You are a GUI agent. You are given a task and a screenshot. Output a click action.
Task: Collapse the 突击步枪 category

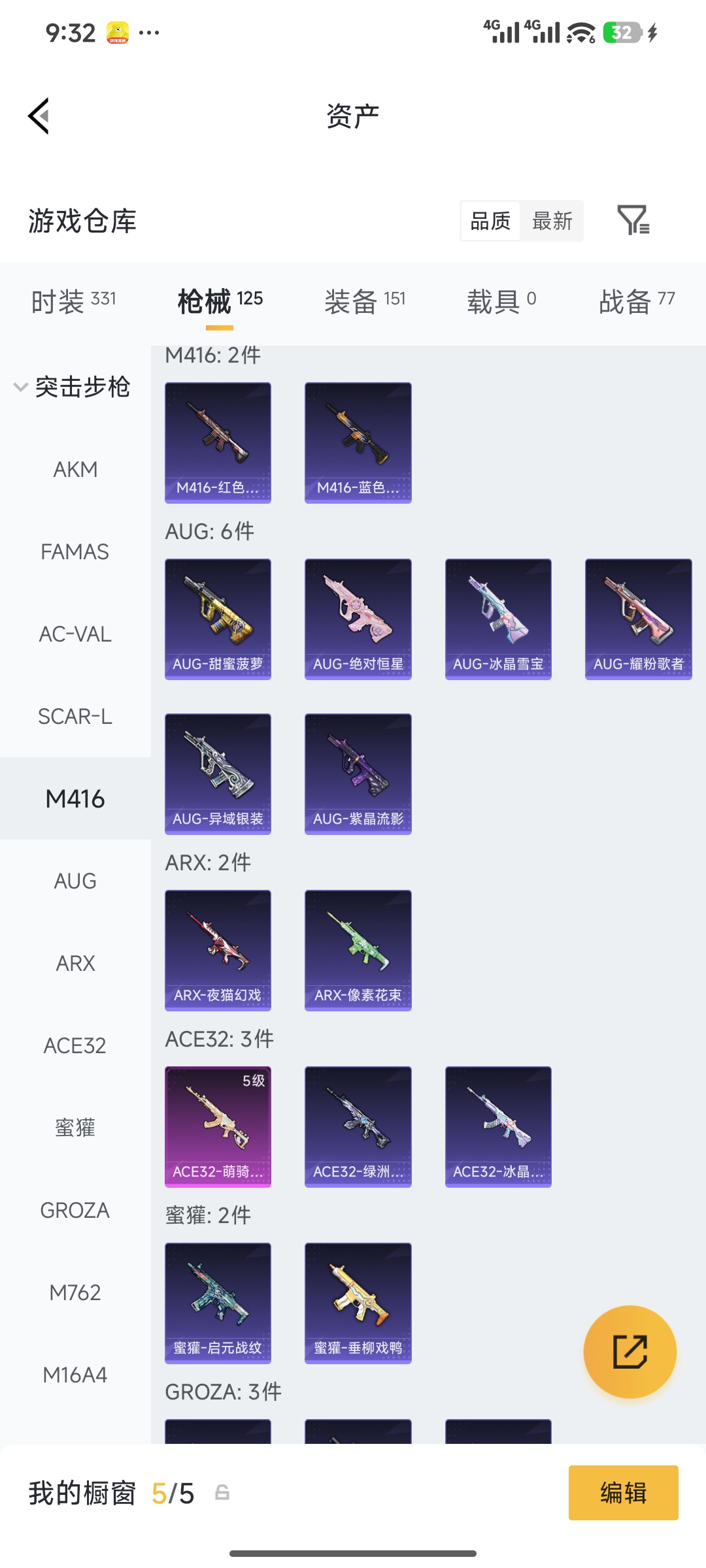[73, 387]
